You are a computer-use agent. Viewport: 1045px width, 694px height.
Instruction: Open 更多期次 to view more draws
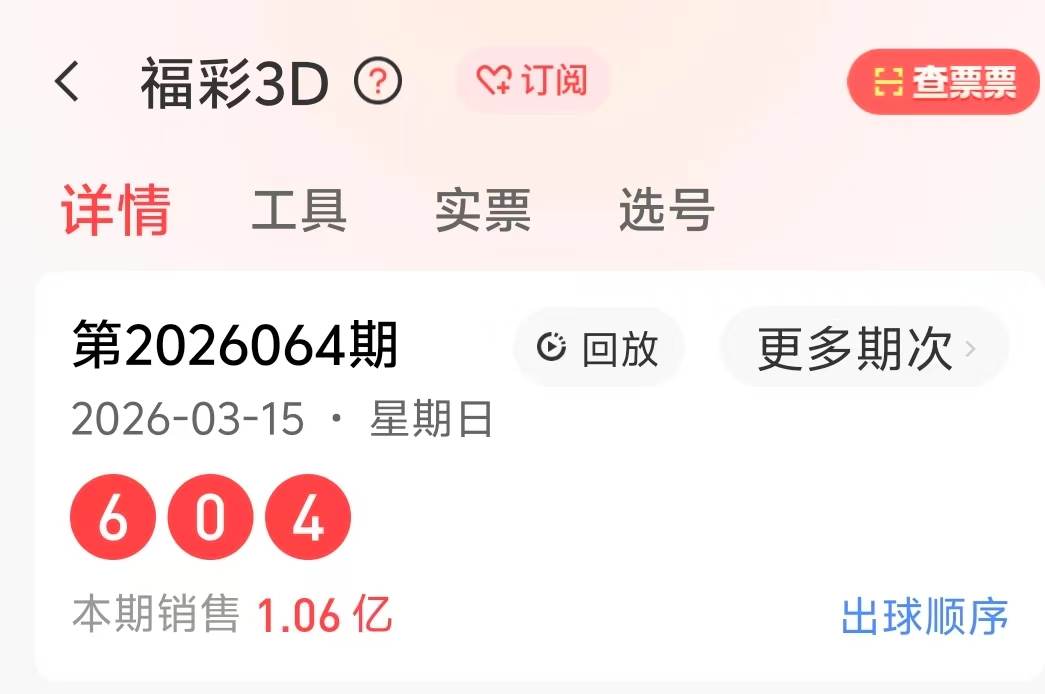[864, 348]
